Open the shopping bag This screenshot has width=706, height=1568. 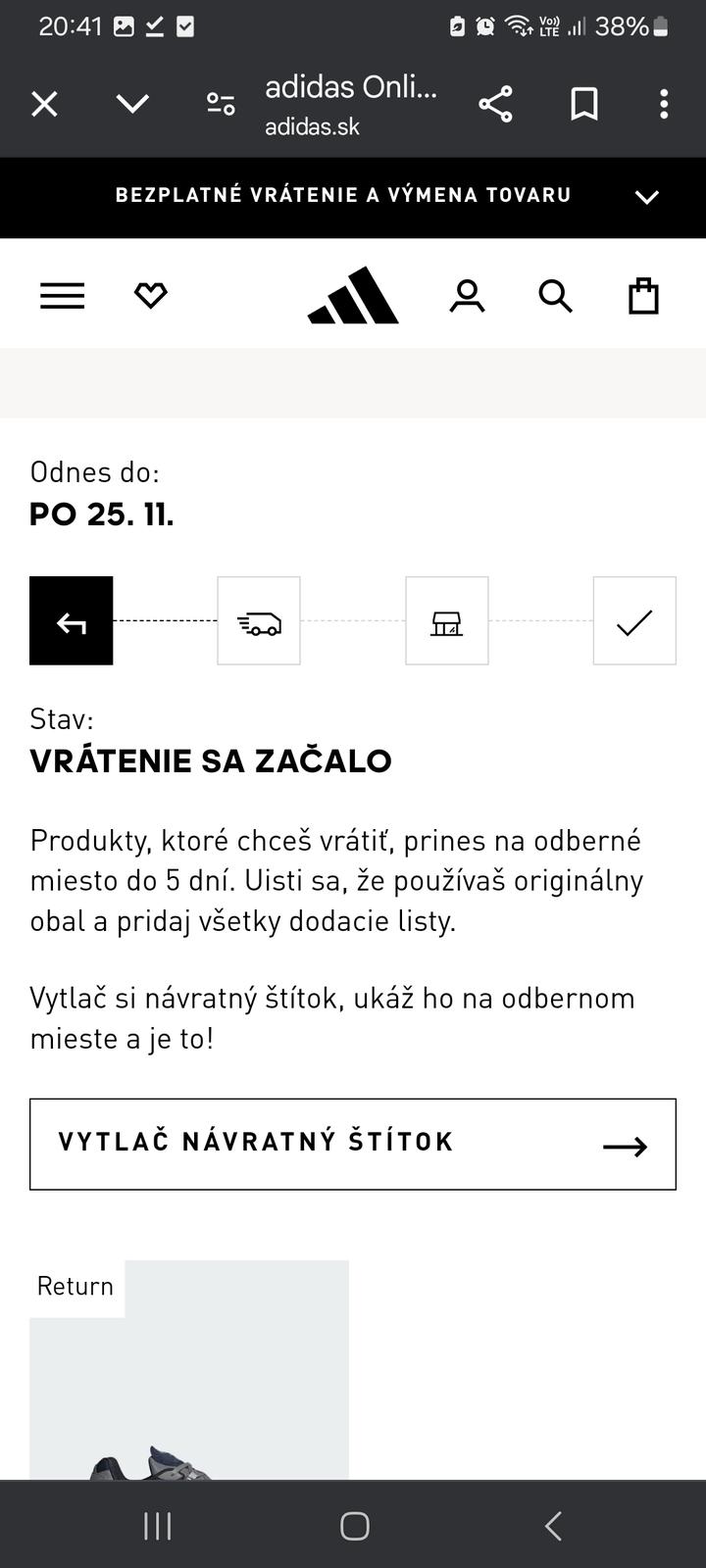(x=643, y=295)
